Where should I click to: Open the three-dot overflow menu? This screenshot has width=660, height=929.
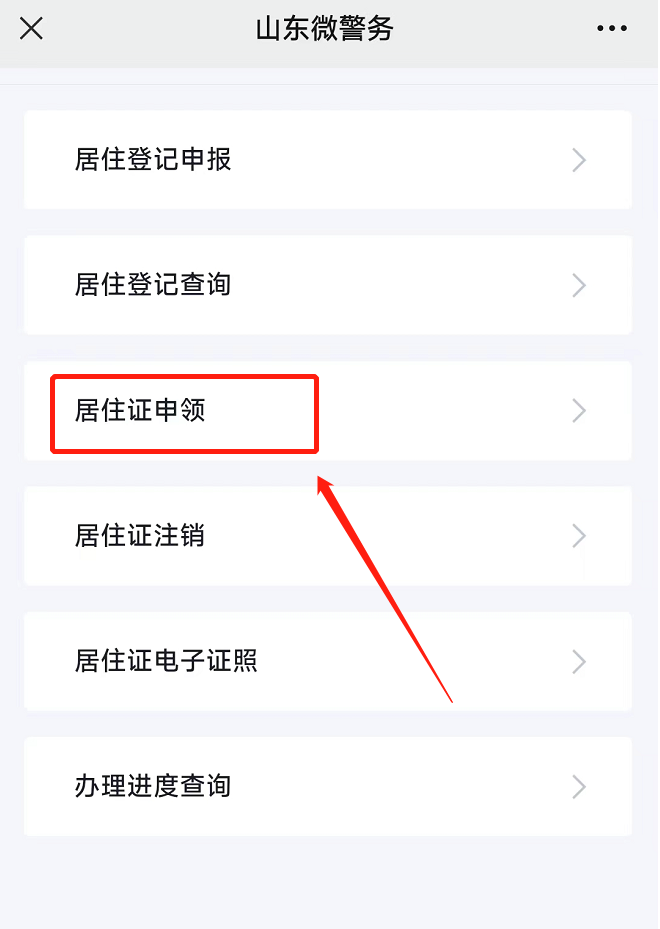pos(611,29)
